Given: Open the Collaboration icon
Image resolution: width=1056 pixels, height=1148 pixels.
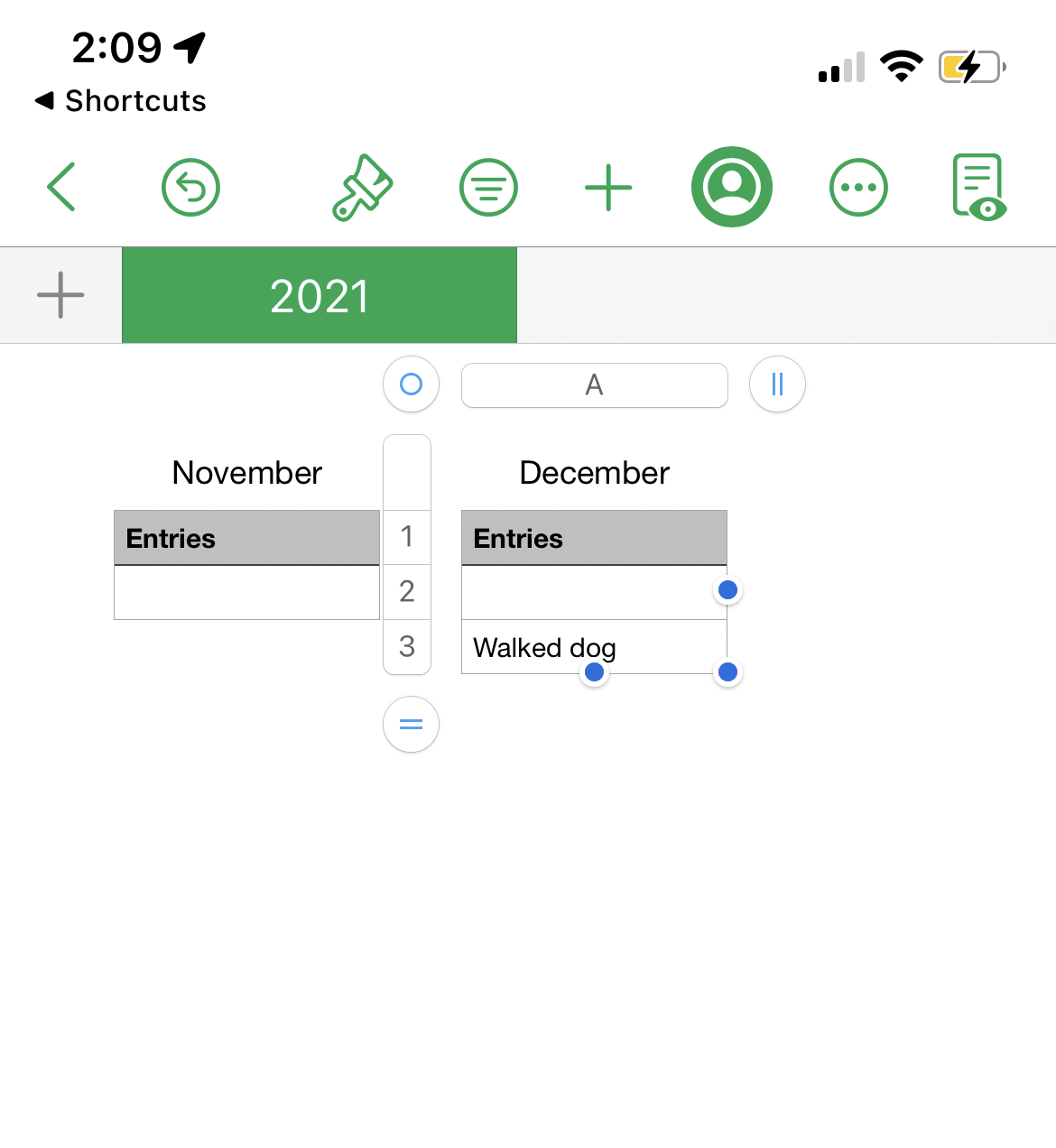Looking at the screenshot, I should 731,187.
